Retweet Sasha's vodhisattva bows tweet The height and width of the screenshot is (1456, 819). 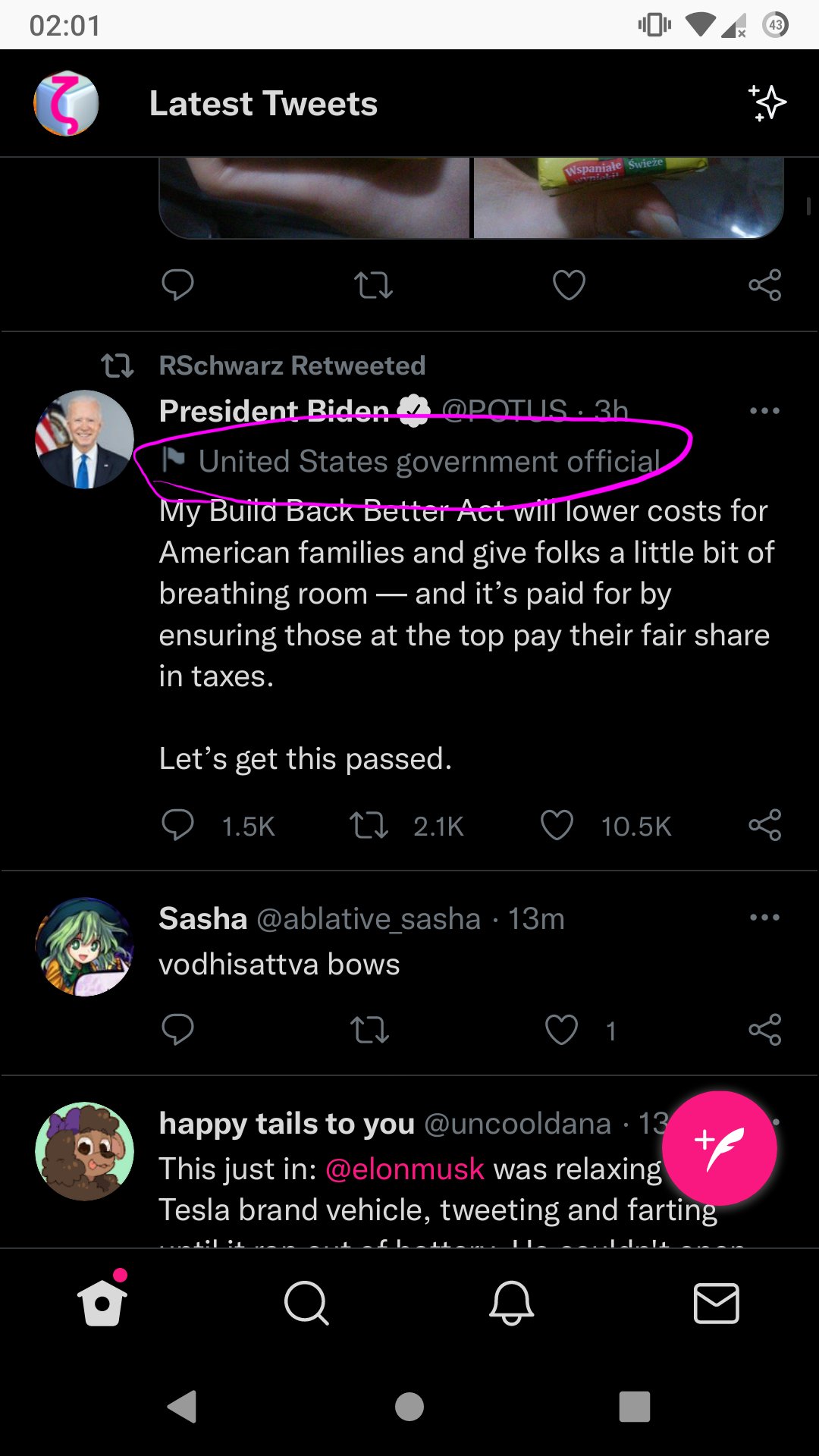[369, 1030]
